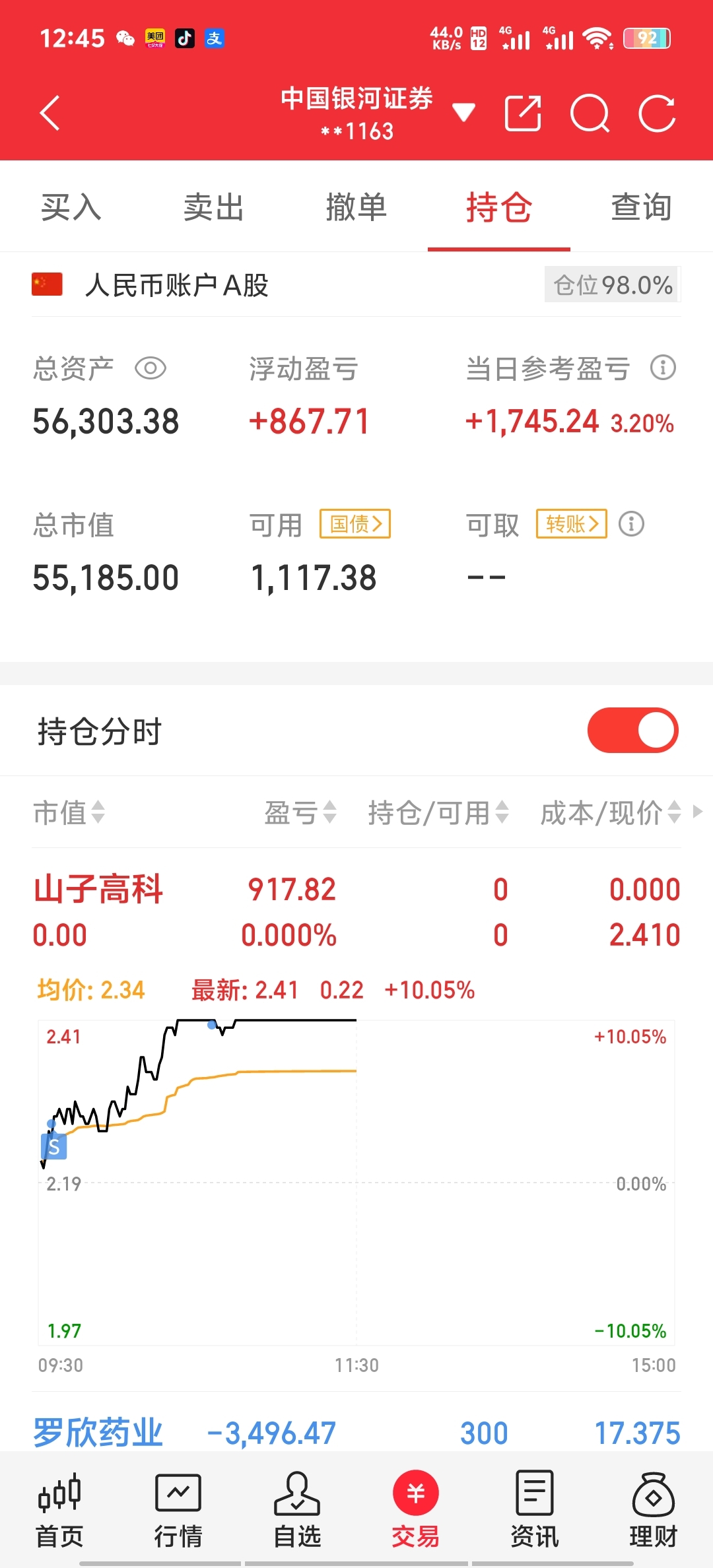Image resolution: width=713 pixels, height=1568 pixels.
Task: Switch to the 买入 tab
Action: click(71, 207)
